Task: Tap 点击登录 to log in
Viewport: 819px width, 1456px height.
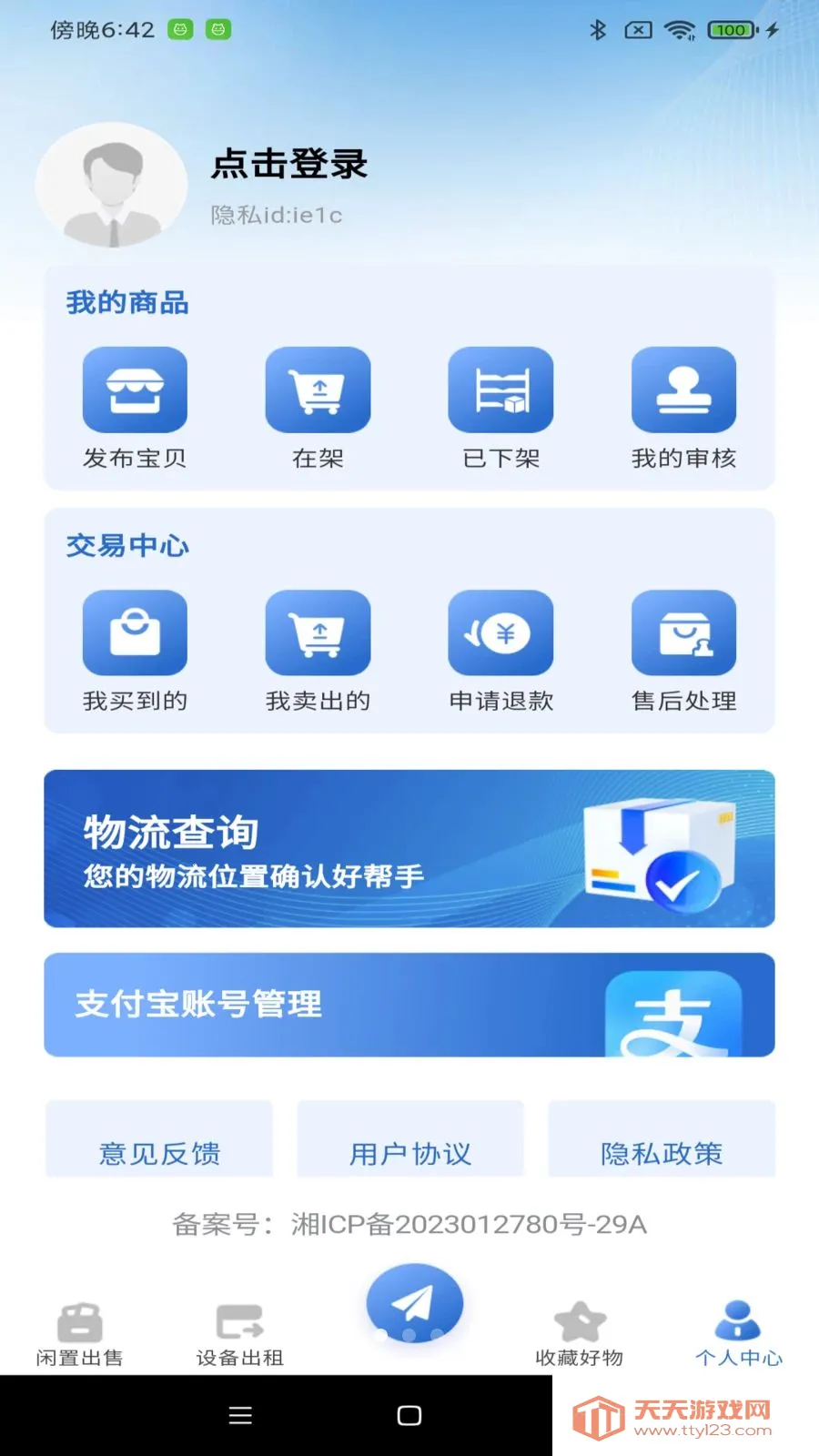Action: (x=289, y=165)
